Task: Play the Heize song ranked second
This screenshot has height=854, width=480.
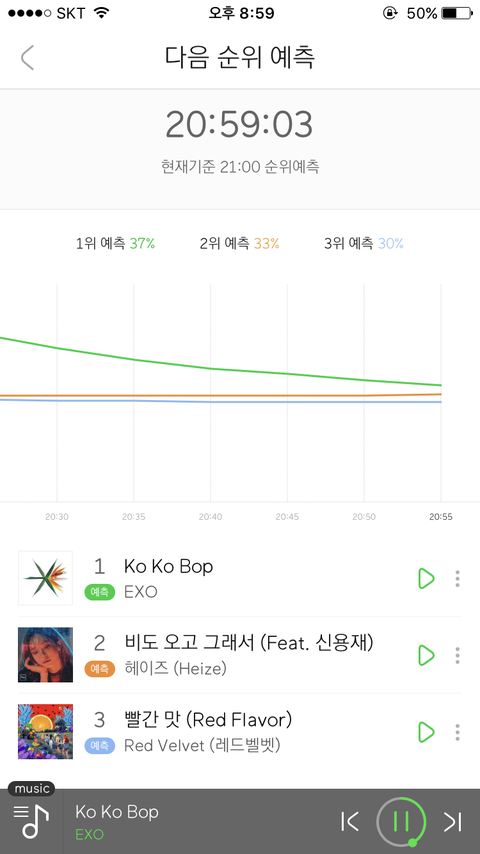Action: pyautogui.click(x=426, y=655)
